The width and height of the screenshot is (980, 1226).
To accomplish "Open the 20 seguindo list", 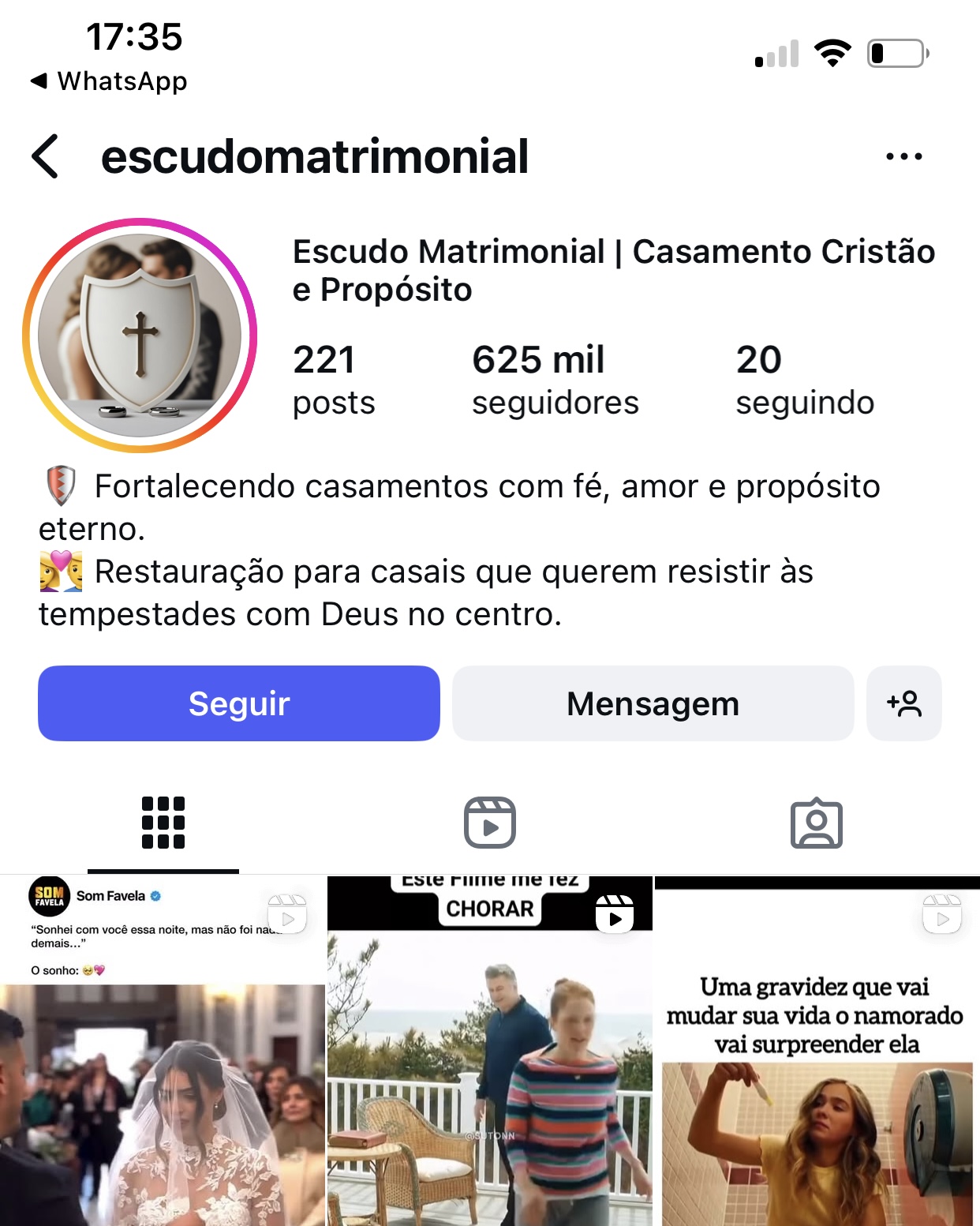I will [x=805, y=379].
